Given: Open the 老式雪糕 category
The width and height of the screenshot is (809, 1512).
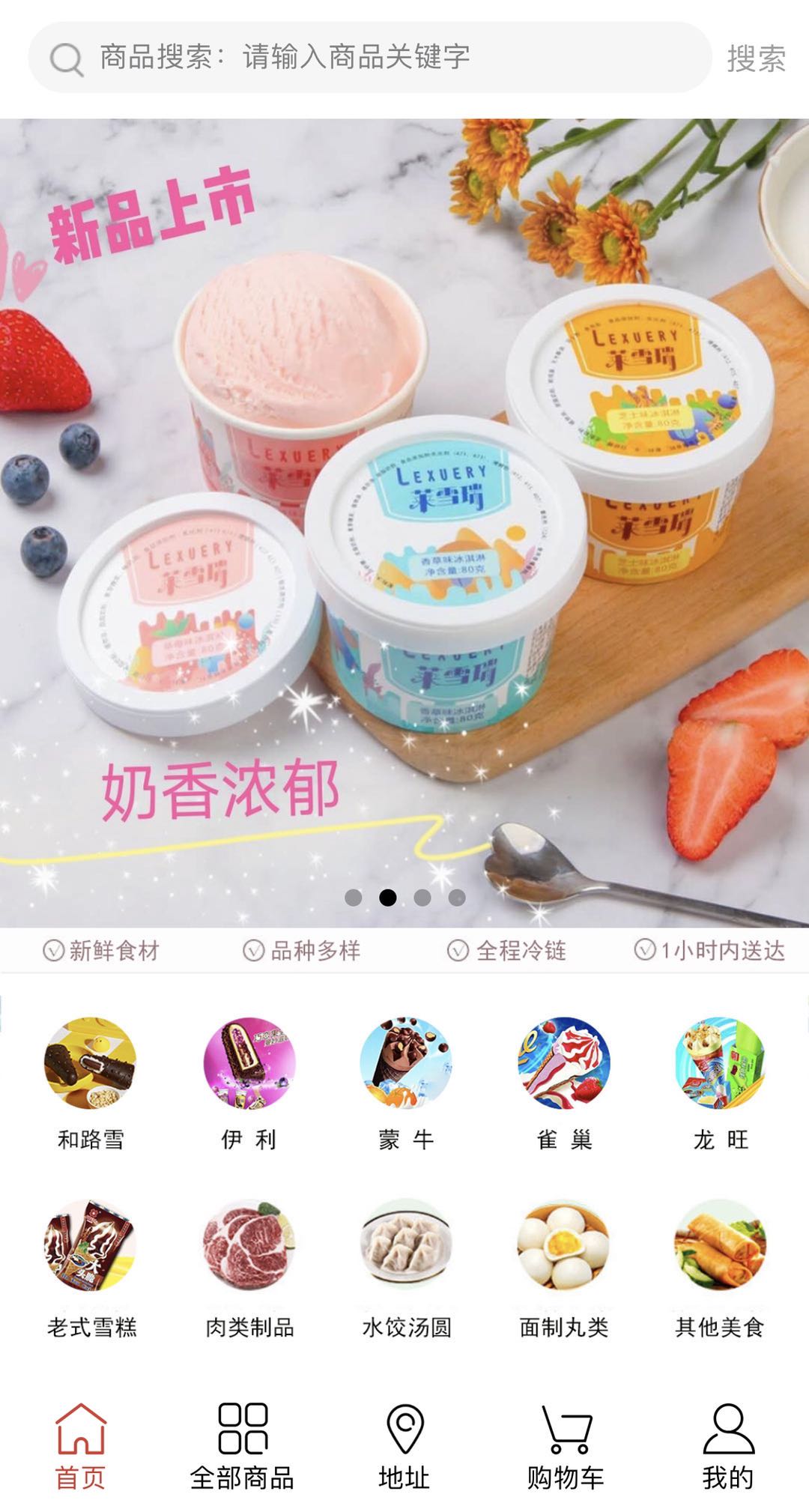Looking at the screenshot, I should click(x=91, y=1268).
